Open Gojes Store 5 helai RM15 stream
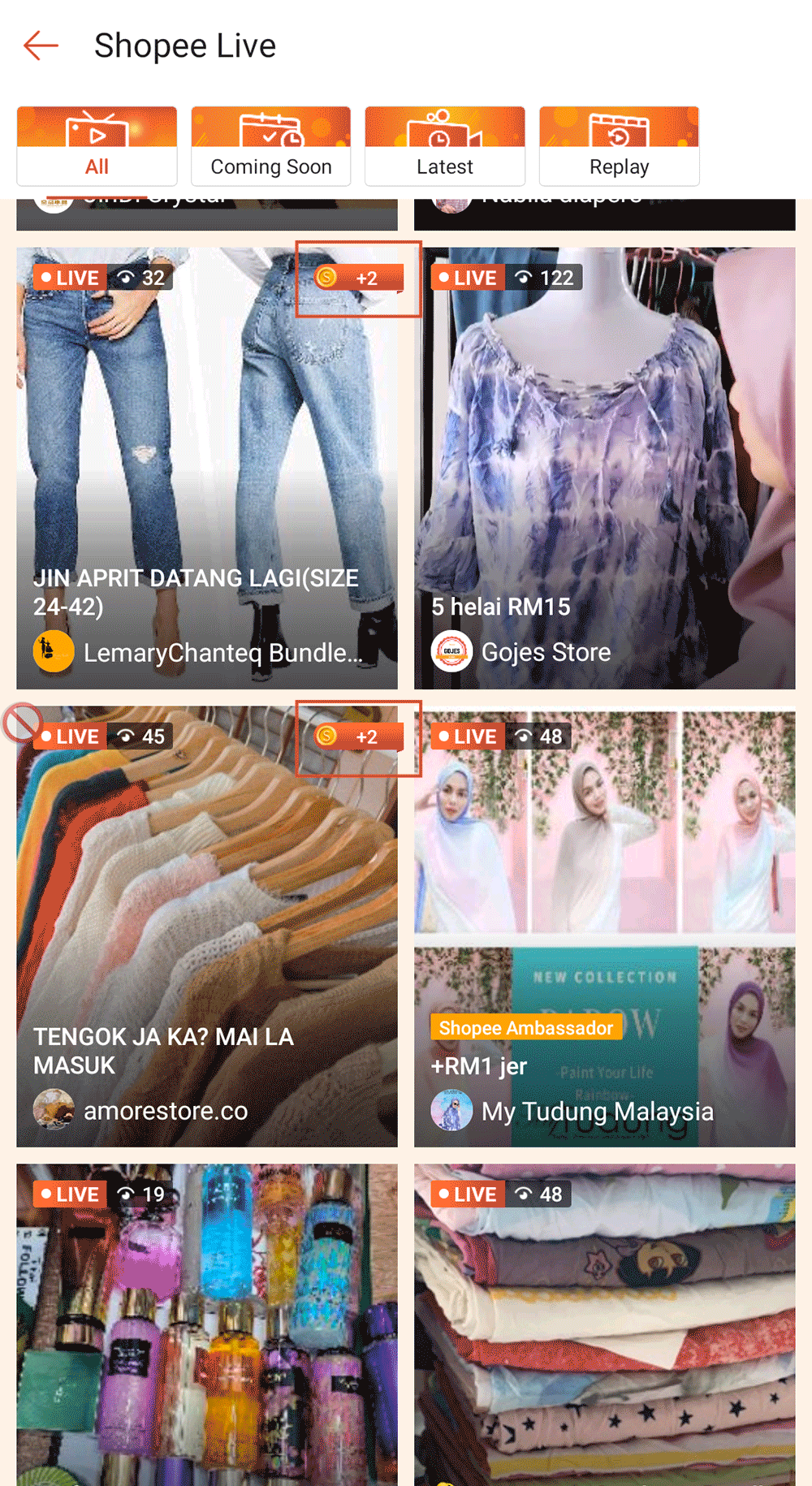This screenshot has width=812, height=1486. click(604, 469)
